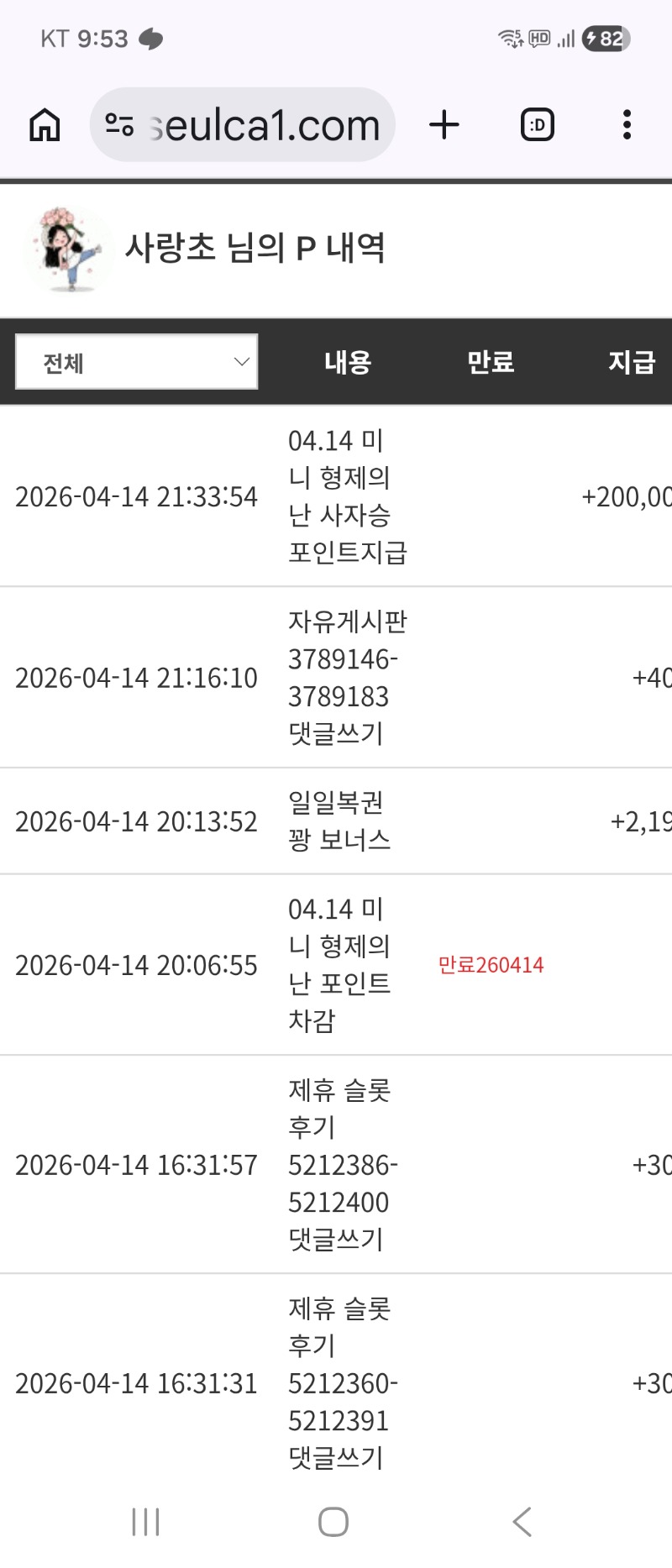This screenshot has width=672, height=1568.
Task: Open the browser overflow menu
Action: (x=626, y=125)
